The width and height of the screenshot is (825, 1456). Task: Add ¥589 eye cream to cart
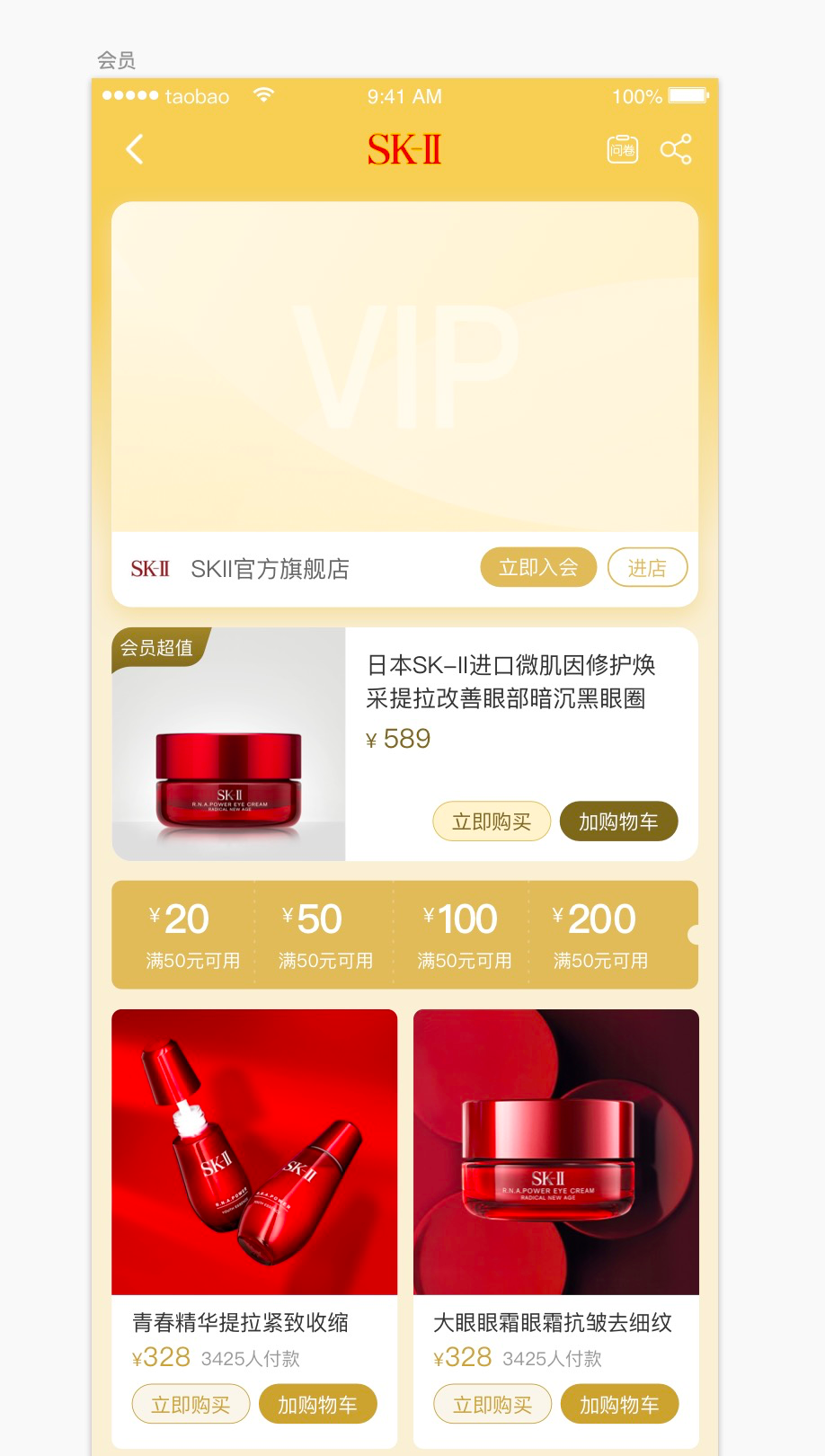click(x=618, y=821)
